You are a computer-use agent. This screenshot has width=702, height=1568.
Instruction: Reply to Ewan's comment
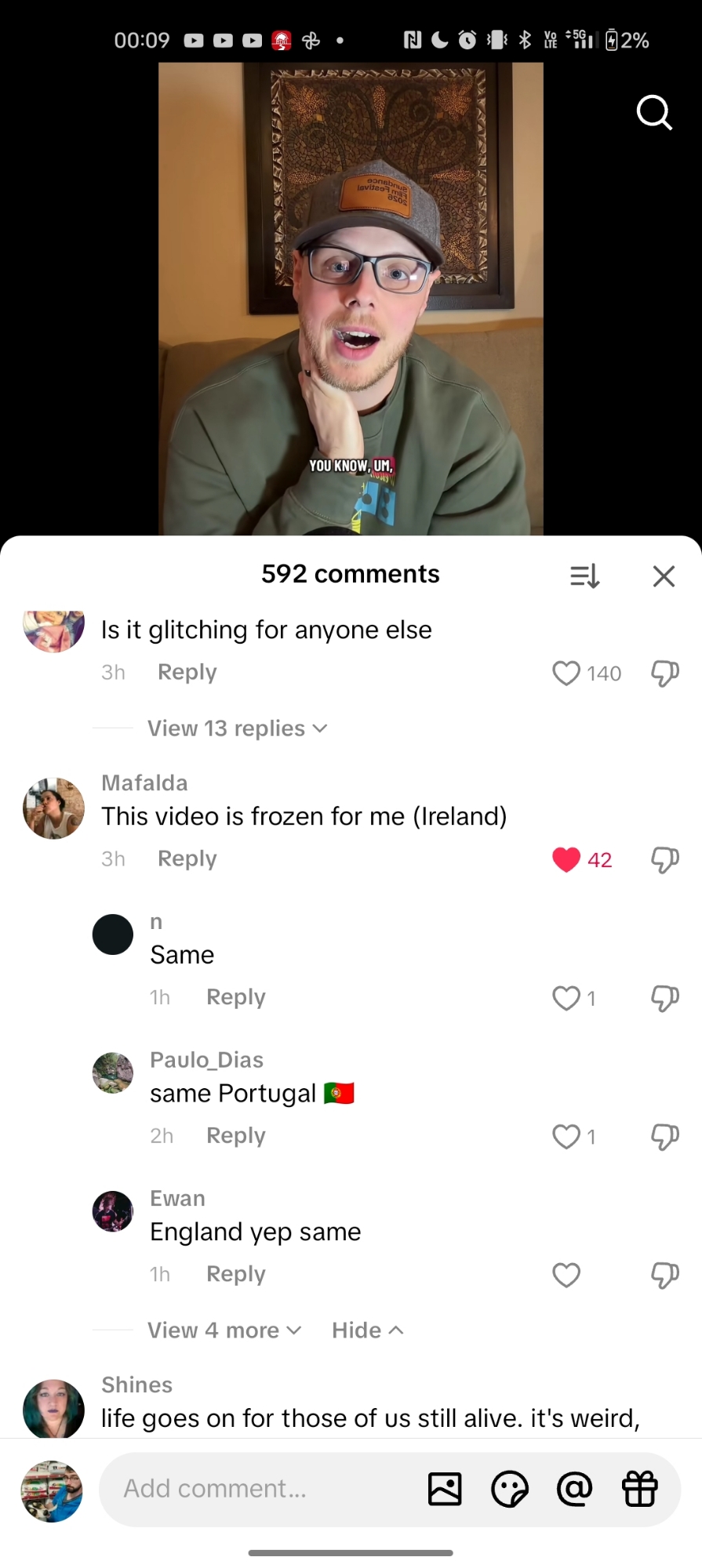pos(235,1274)
